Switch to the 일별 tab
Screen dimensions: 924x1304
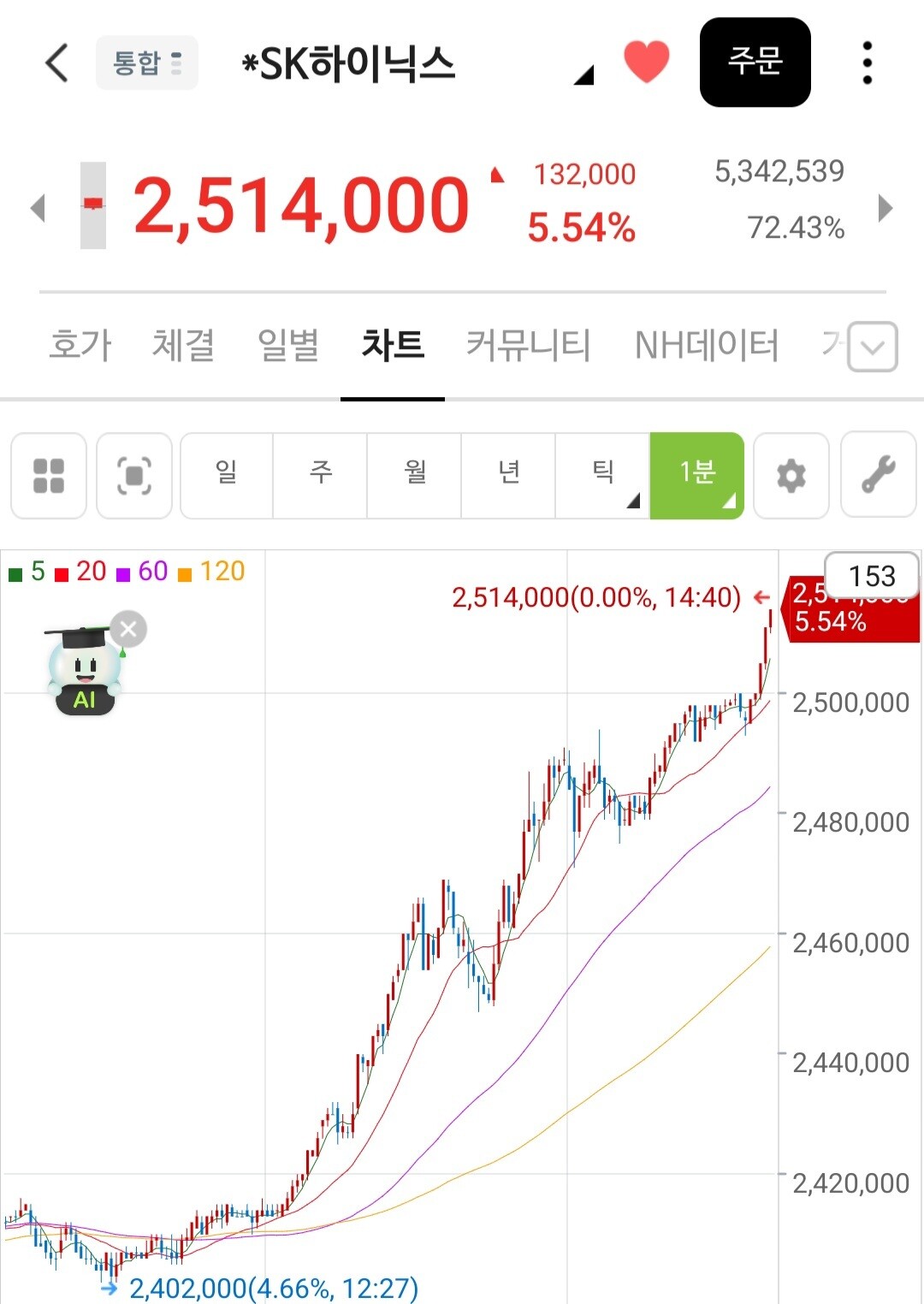click(288, 346)
